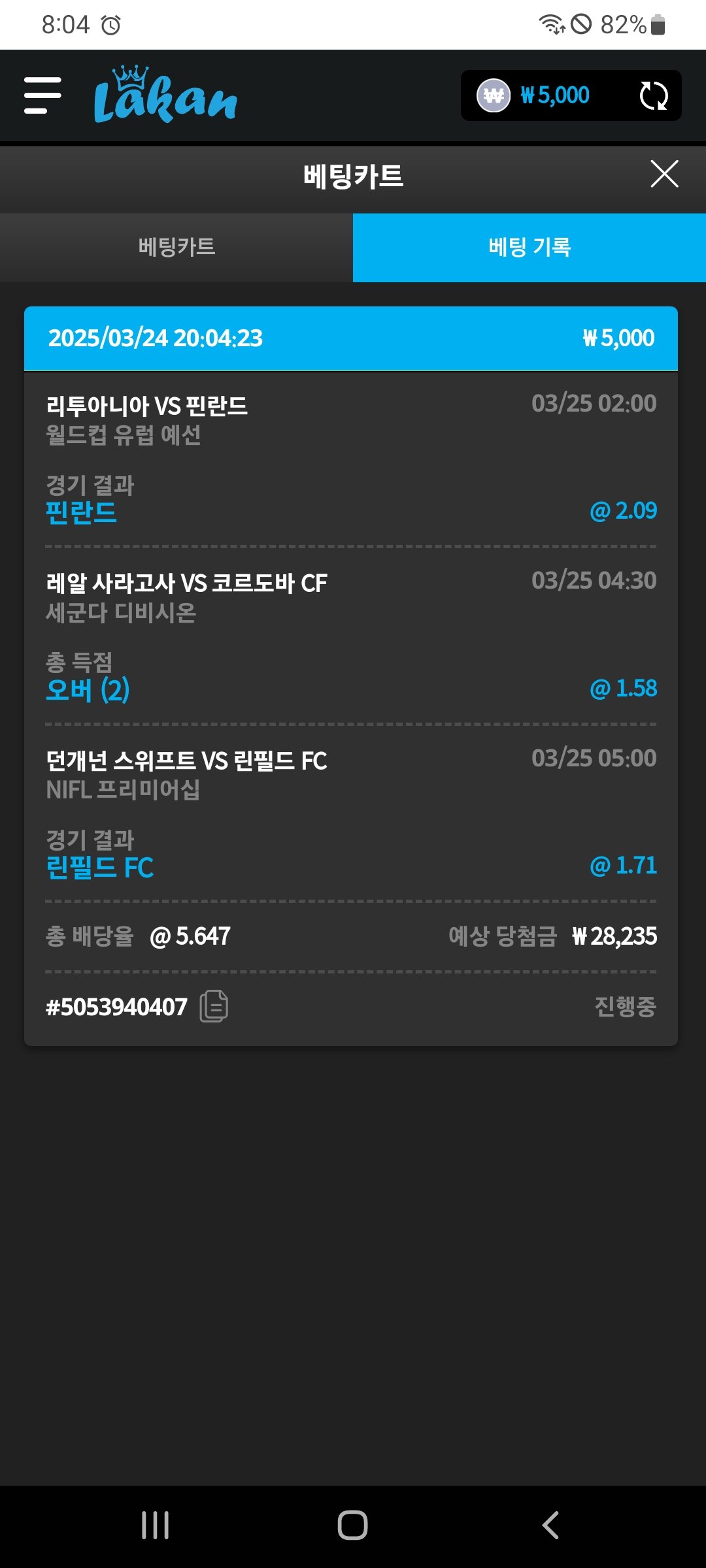This screenshot has width=706, height=1568.
Task: Switch to the 베팅카트 tab
Action: tap(176, 248)
